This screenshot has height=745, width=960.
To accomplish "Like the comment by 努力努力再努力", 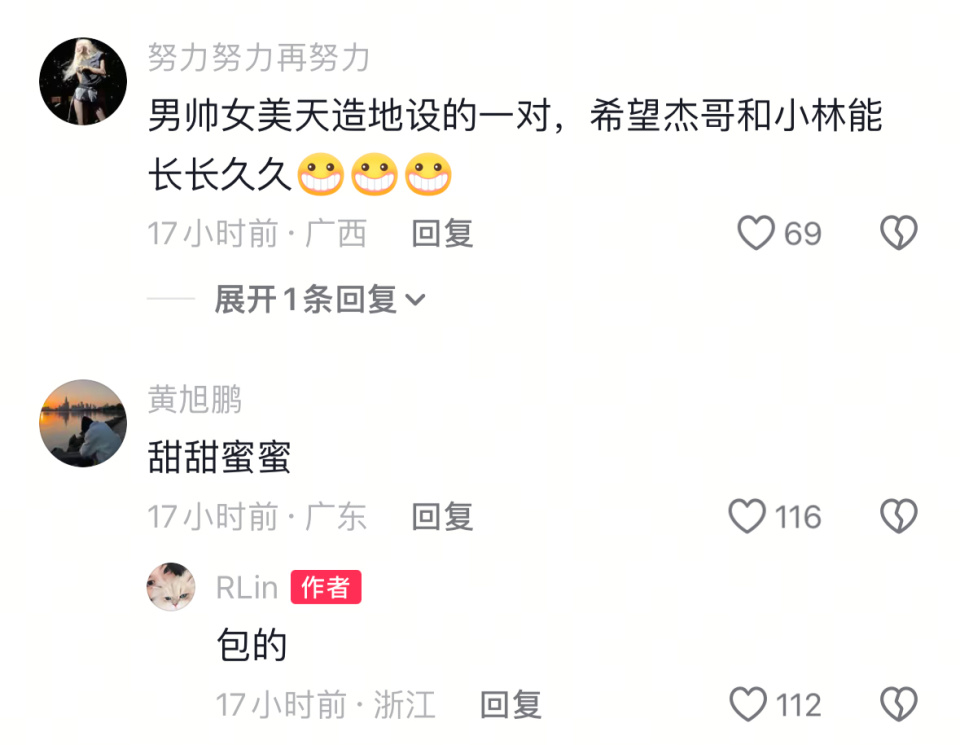I will click(757, 233).
